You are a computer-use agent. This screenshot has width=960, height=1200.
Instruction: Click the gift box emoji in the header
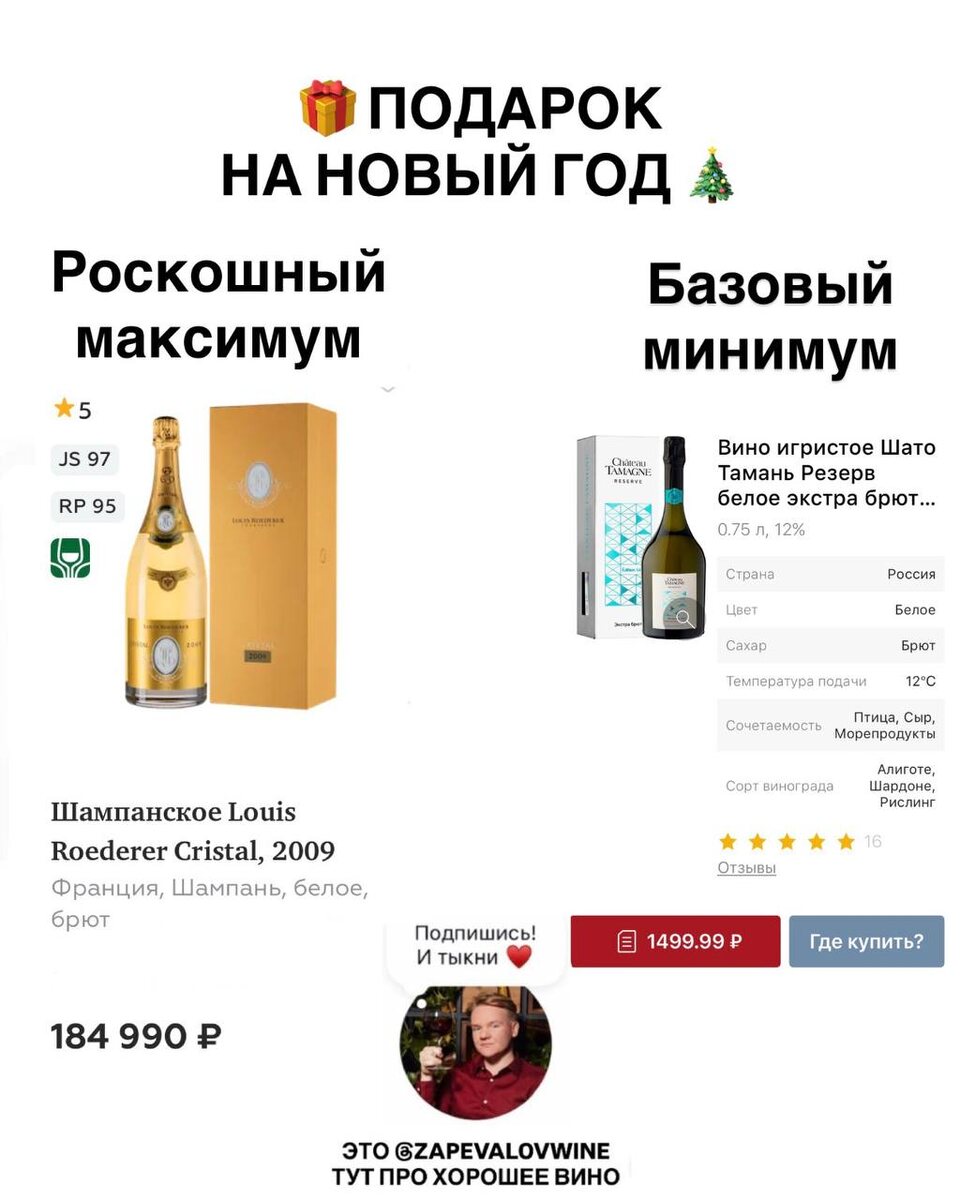(328, 107)
